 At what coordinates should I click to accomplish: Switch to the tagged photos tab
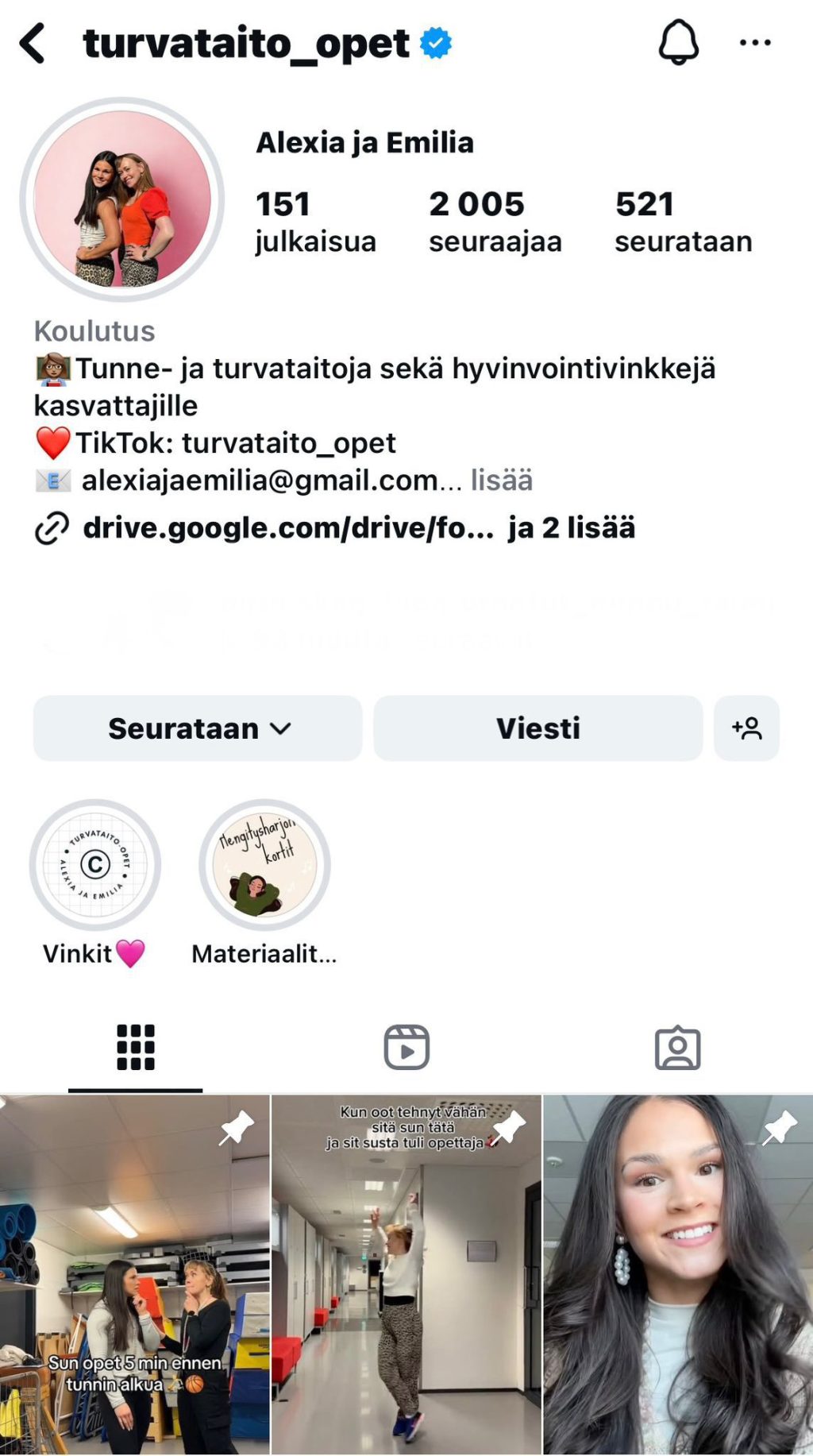click(x=677, y=1049)
